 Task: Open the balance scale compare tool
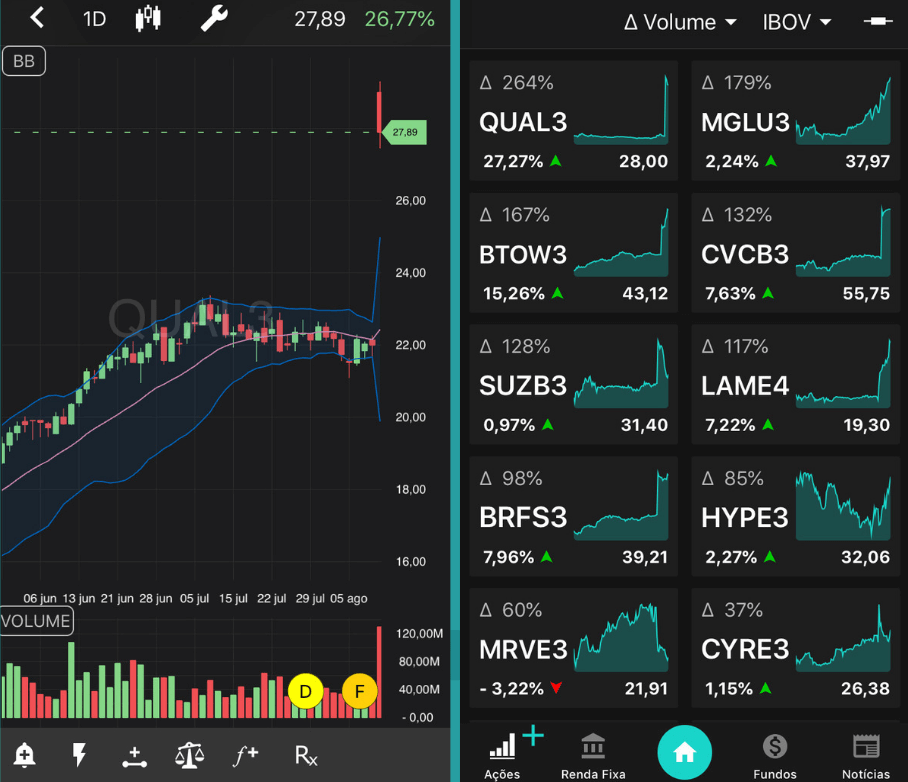click(189, 756)
